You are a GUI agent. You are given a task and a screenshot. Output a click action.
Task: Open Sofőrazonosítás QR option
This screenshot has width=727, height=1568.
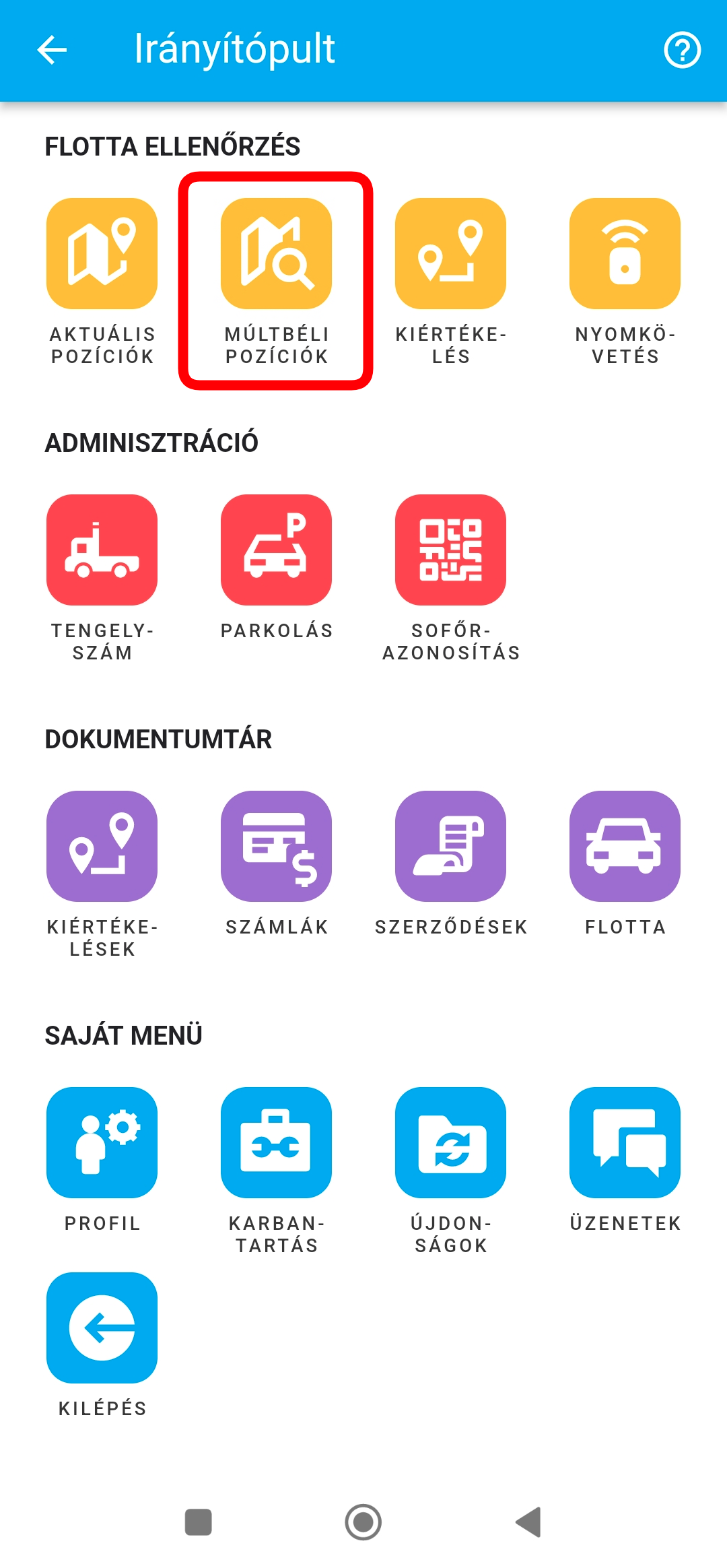[450, 550]
